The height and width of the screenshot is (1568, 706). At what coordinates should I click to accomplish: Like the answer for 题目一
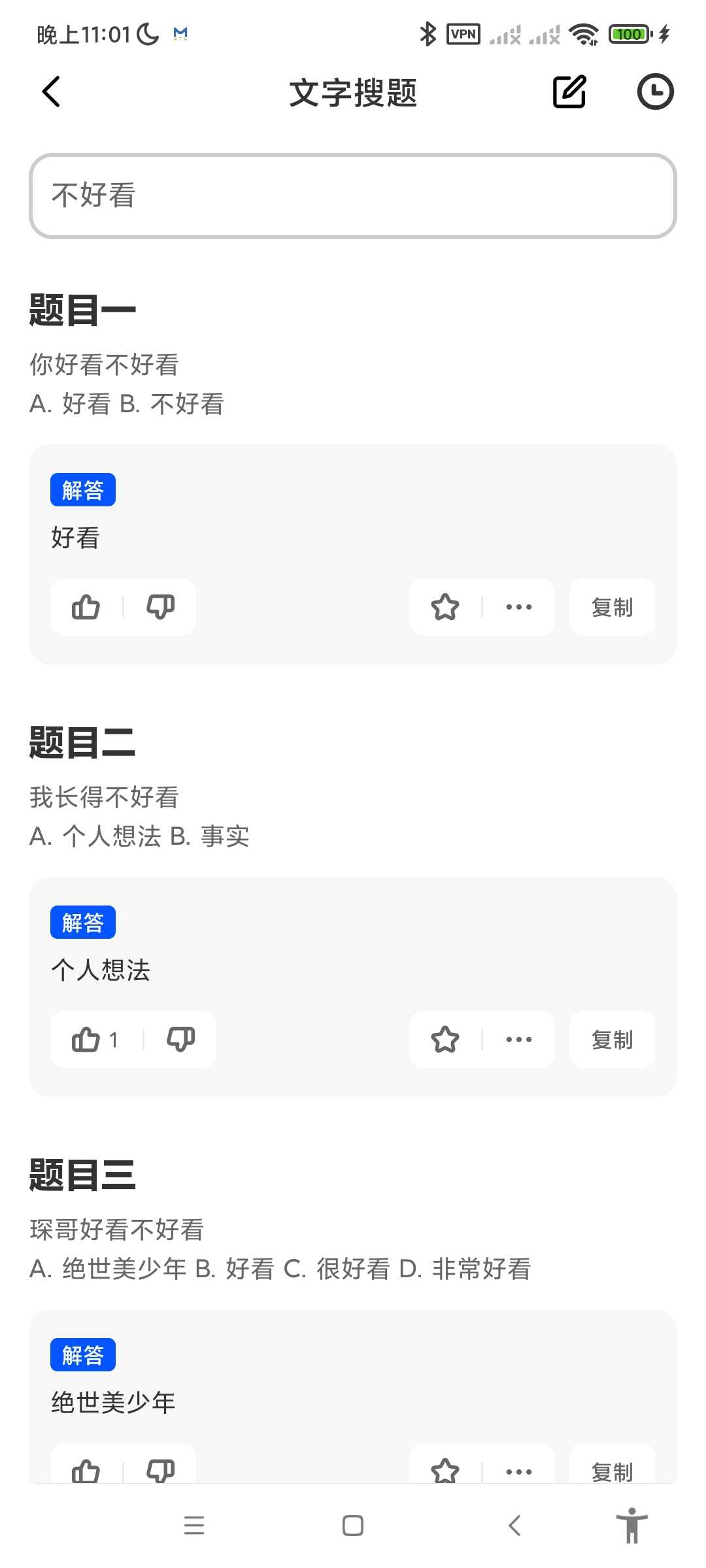(86, 607)
